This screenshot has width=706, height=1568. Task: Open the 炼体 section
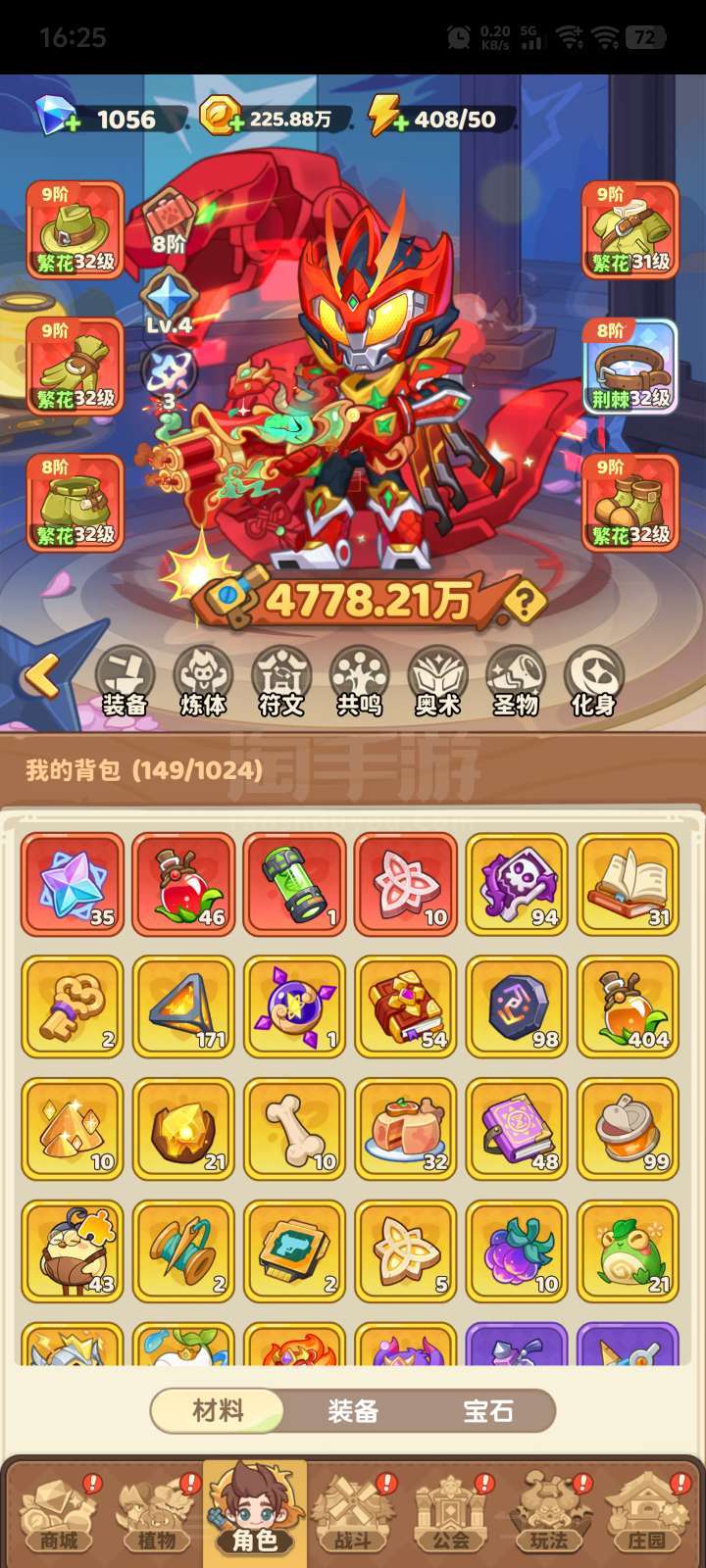(203, 681)
